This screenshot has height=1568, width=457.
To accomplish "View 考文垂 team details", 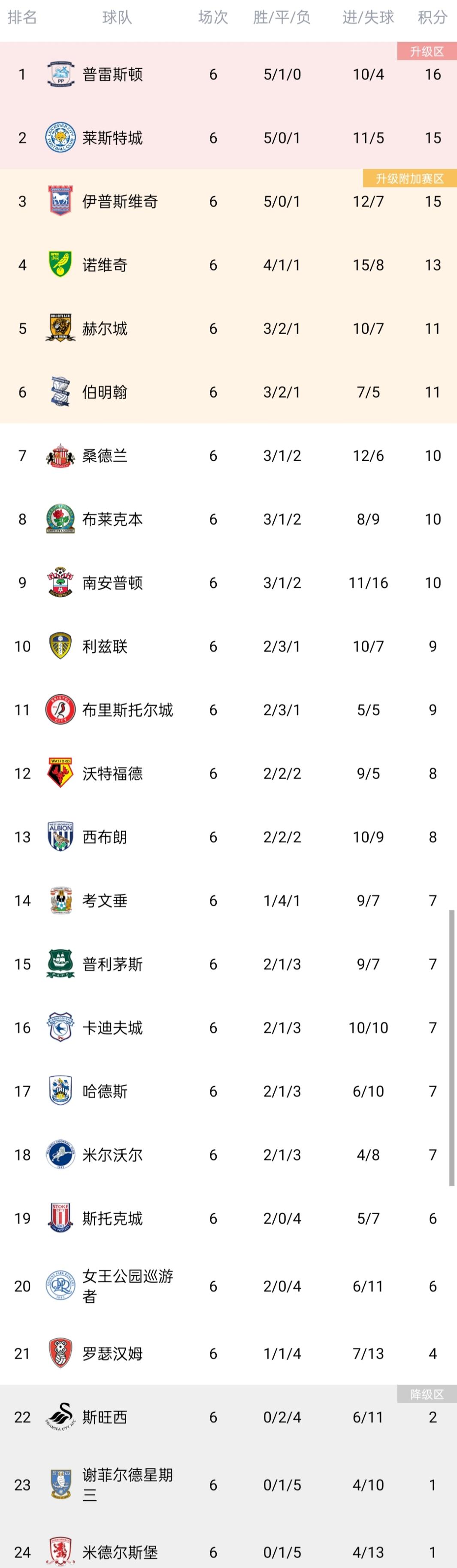I will [228, 901].
